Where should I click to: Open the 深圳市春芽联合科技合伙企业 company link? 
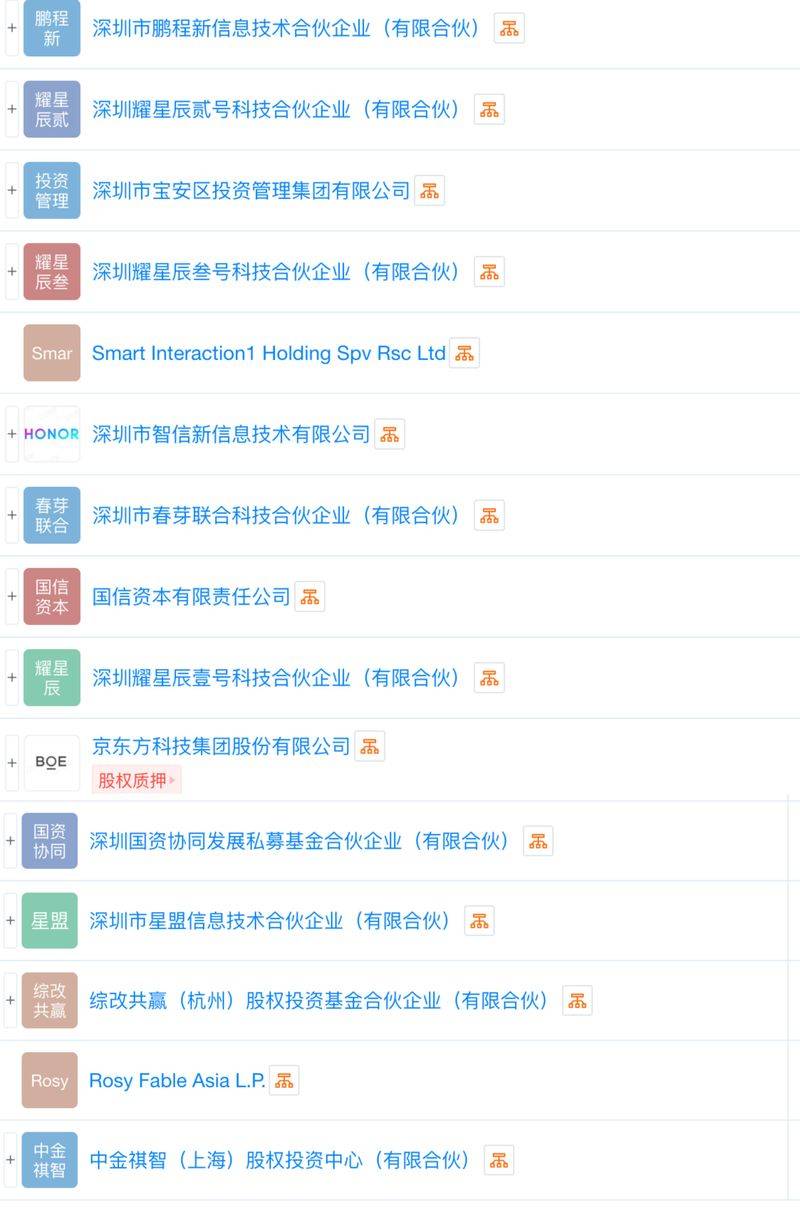pos(275,514)
